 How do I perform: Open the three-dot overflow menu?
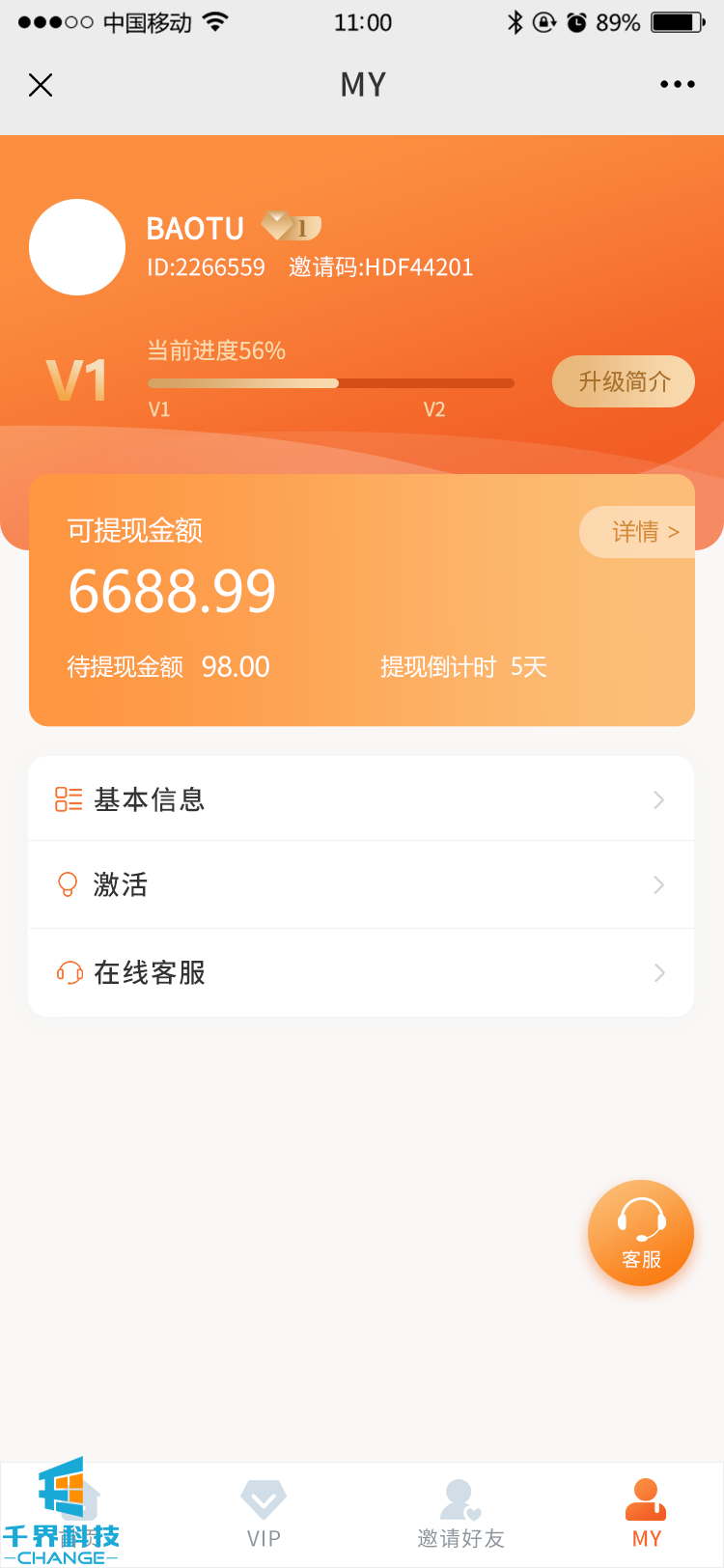click(677, 85)
